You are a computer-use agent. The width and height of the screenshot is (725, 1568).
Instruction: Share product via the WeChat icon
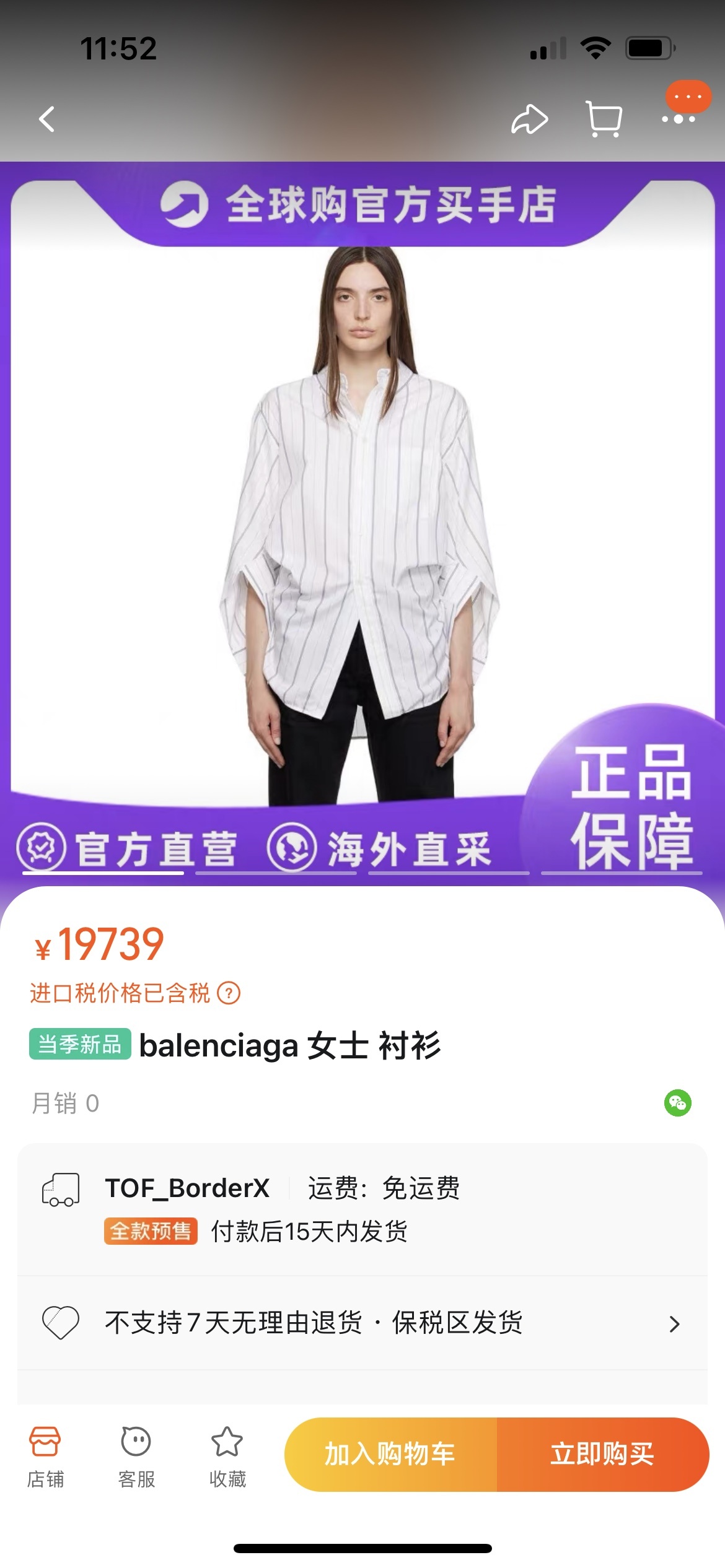(x=677, y=1103)
